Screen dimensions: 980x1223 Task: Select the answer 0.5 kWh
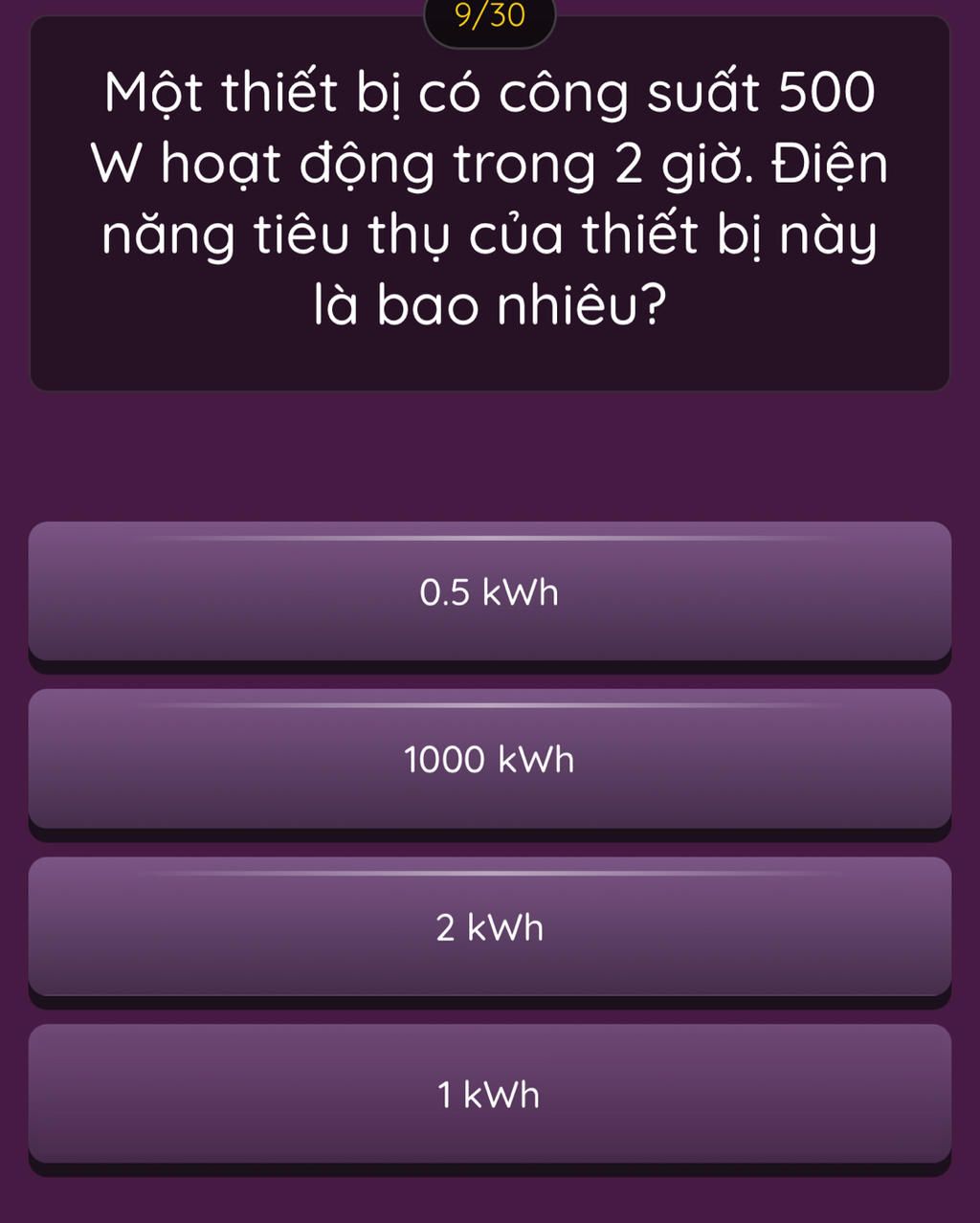coord(489,592)
